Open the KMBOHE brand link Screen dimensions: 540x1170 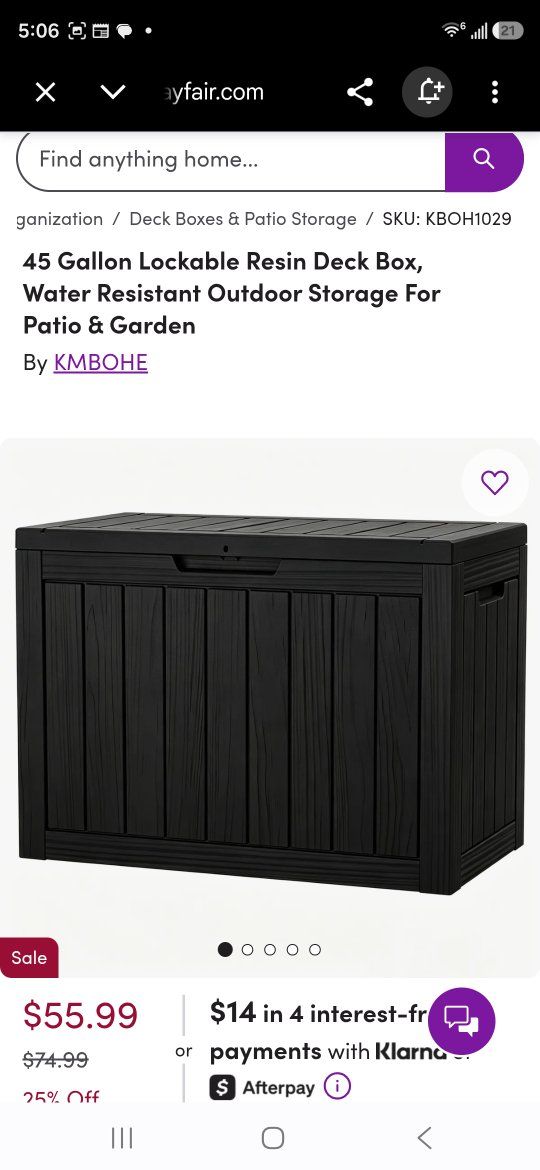pos(101,363)
